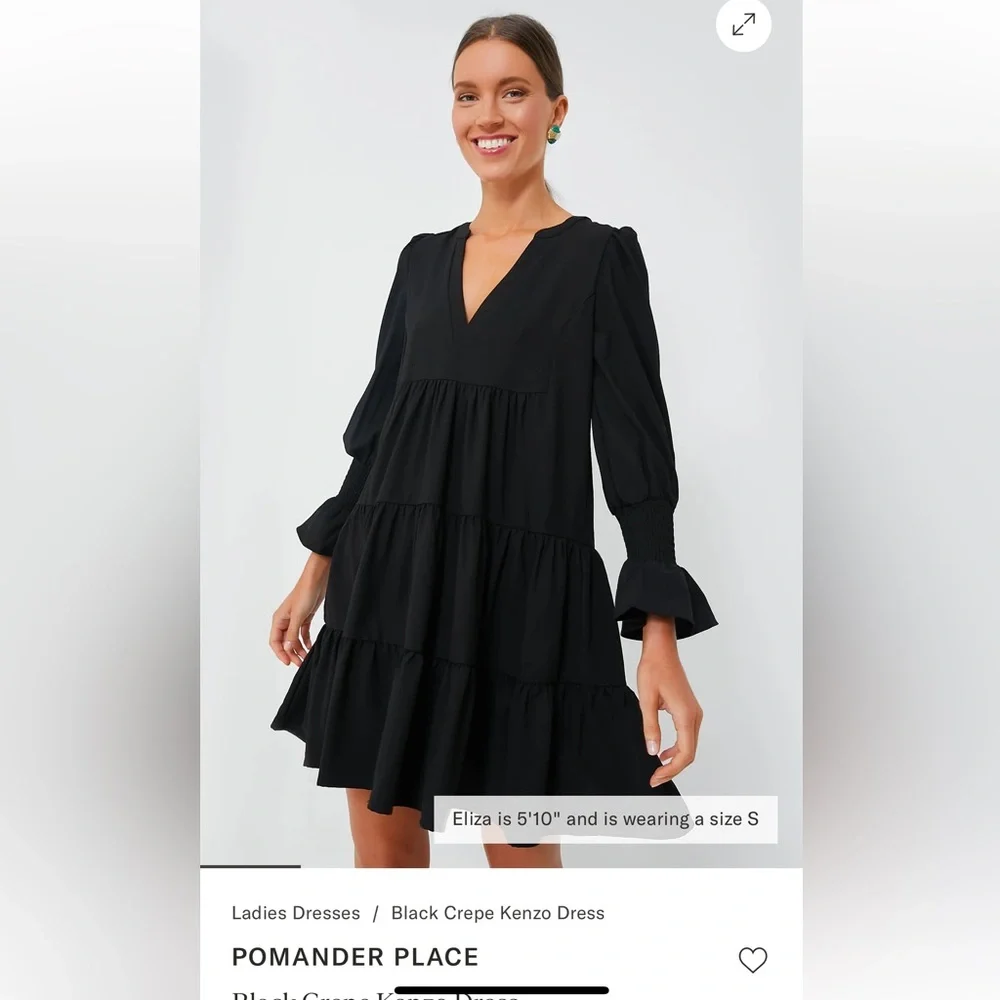Open the Ladies Dresses breadcrumb link

(296, 913)
